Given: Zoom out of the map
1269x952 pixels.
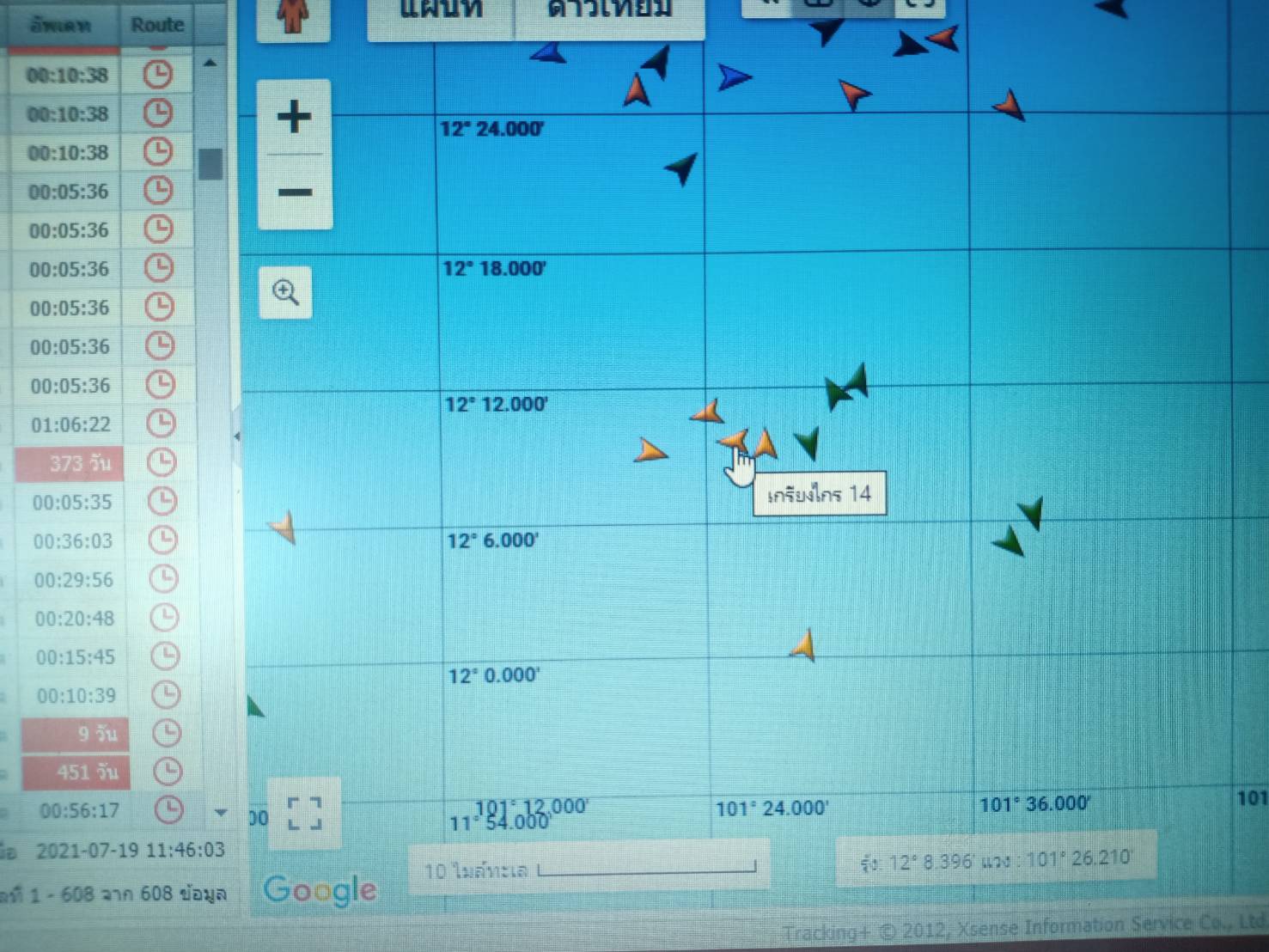Looking at the screenshot, I should point(295,192).
